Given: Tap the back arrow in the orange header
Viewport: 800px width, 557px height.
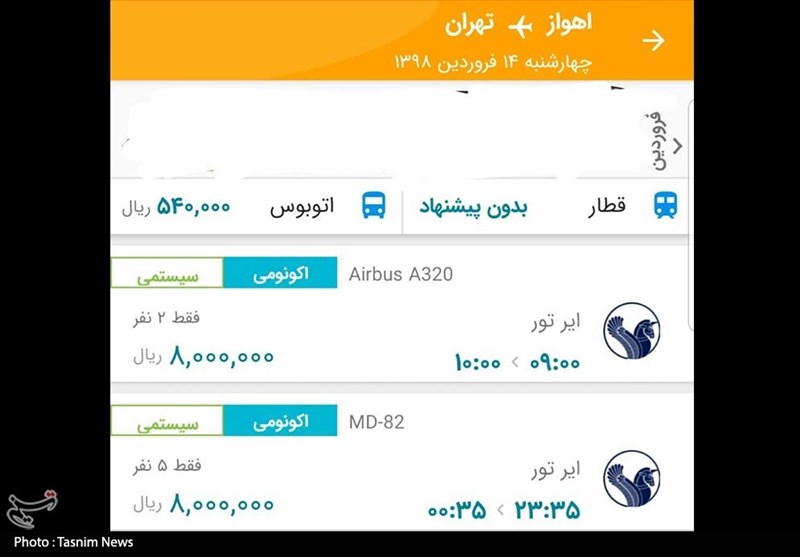Looking at the screenshot, I should [653, 41].
